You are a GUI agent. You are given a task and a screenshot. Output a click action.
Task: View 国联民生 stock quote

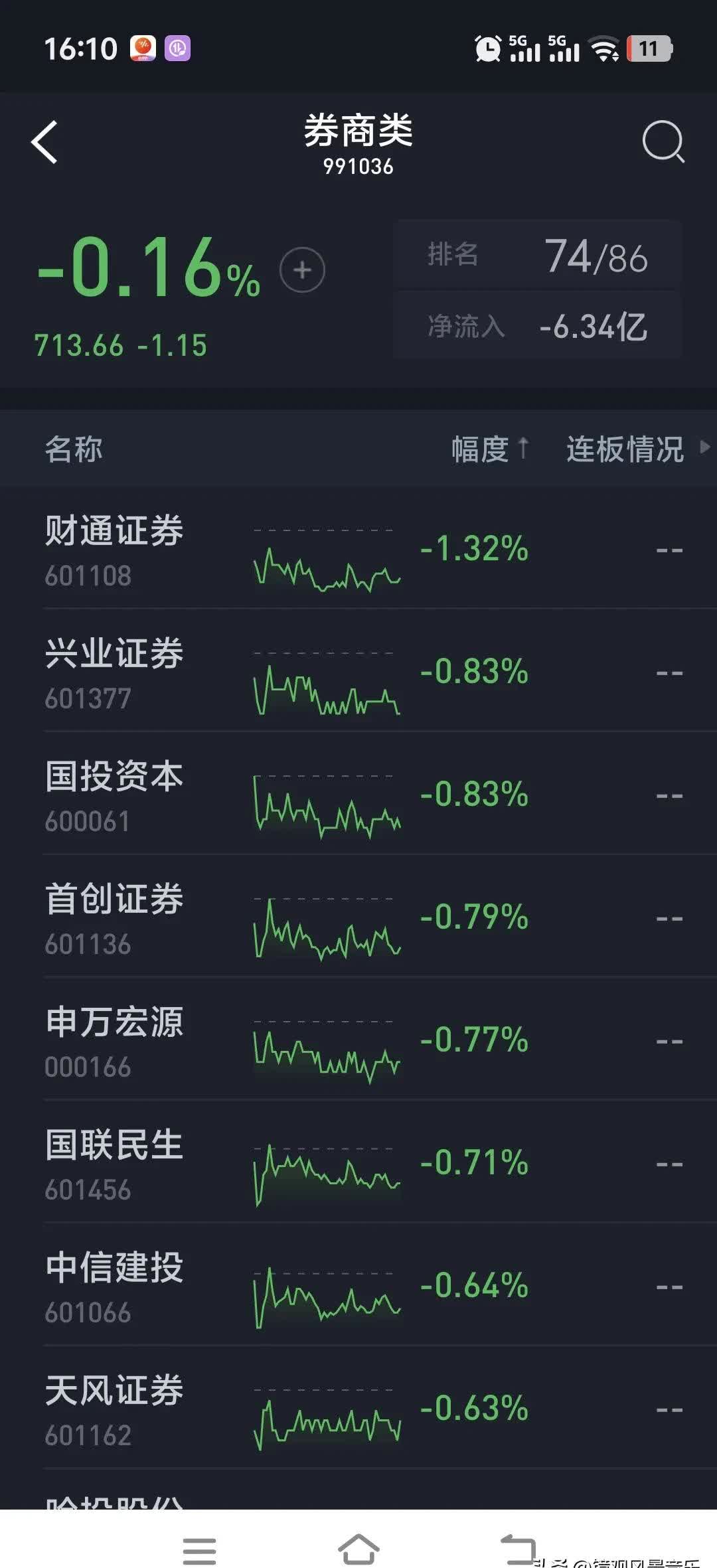click(114, 1163)
